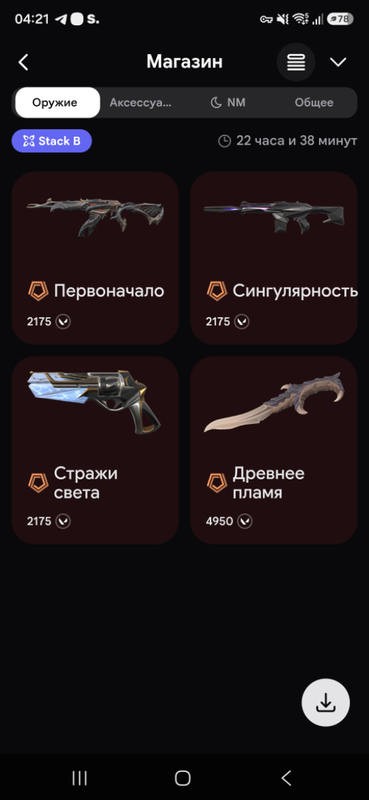Screen dimensions: 369x800
Task: Open the Первоначало weapon card
Action: point(95,258)
